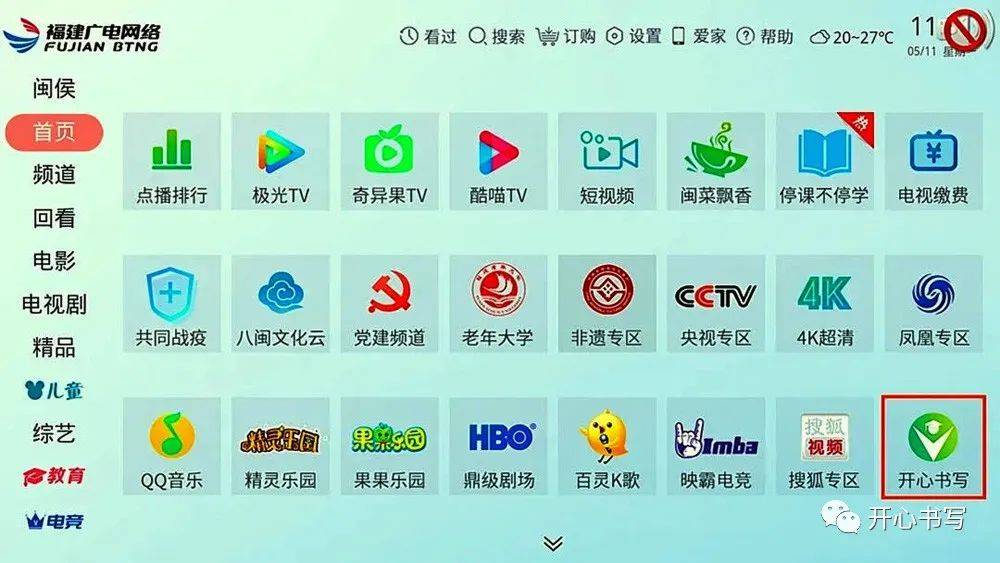Image resolution: width=1000 pixels, height=563 pixels.
Task: Open the 点播排行 tile
Action: click(172, 161)
